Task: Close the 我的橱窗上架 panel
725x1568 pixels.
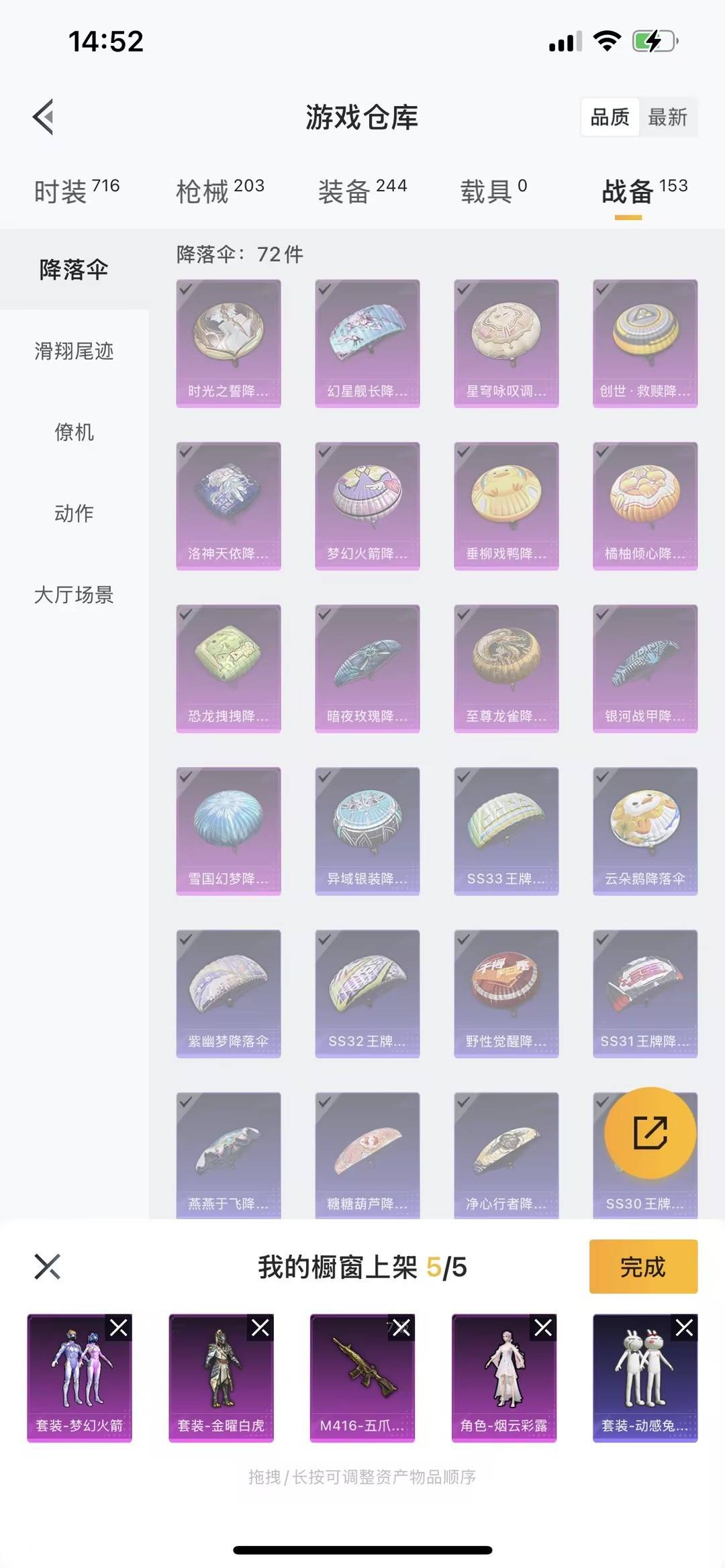Action: 47,1267
